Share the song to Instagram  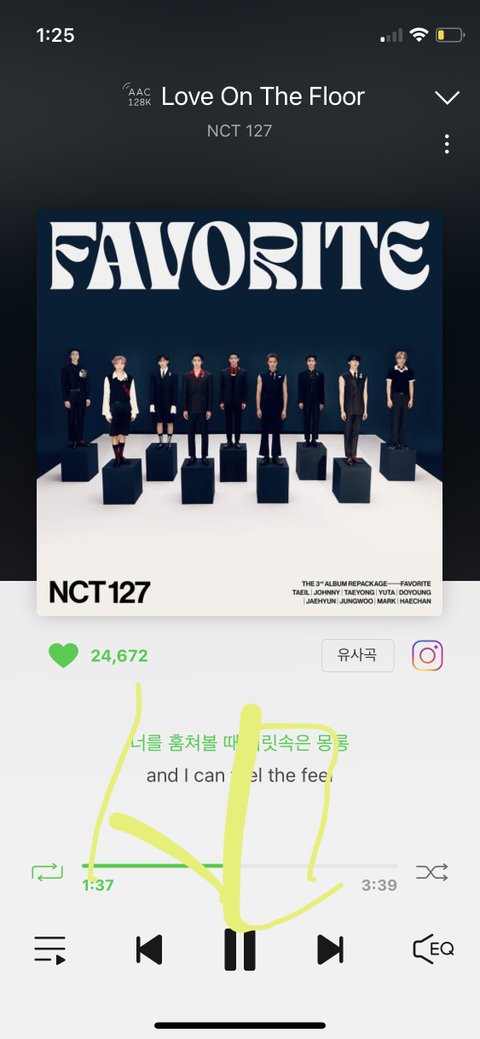(428, 655)
